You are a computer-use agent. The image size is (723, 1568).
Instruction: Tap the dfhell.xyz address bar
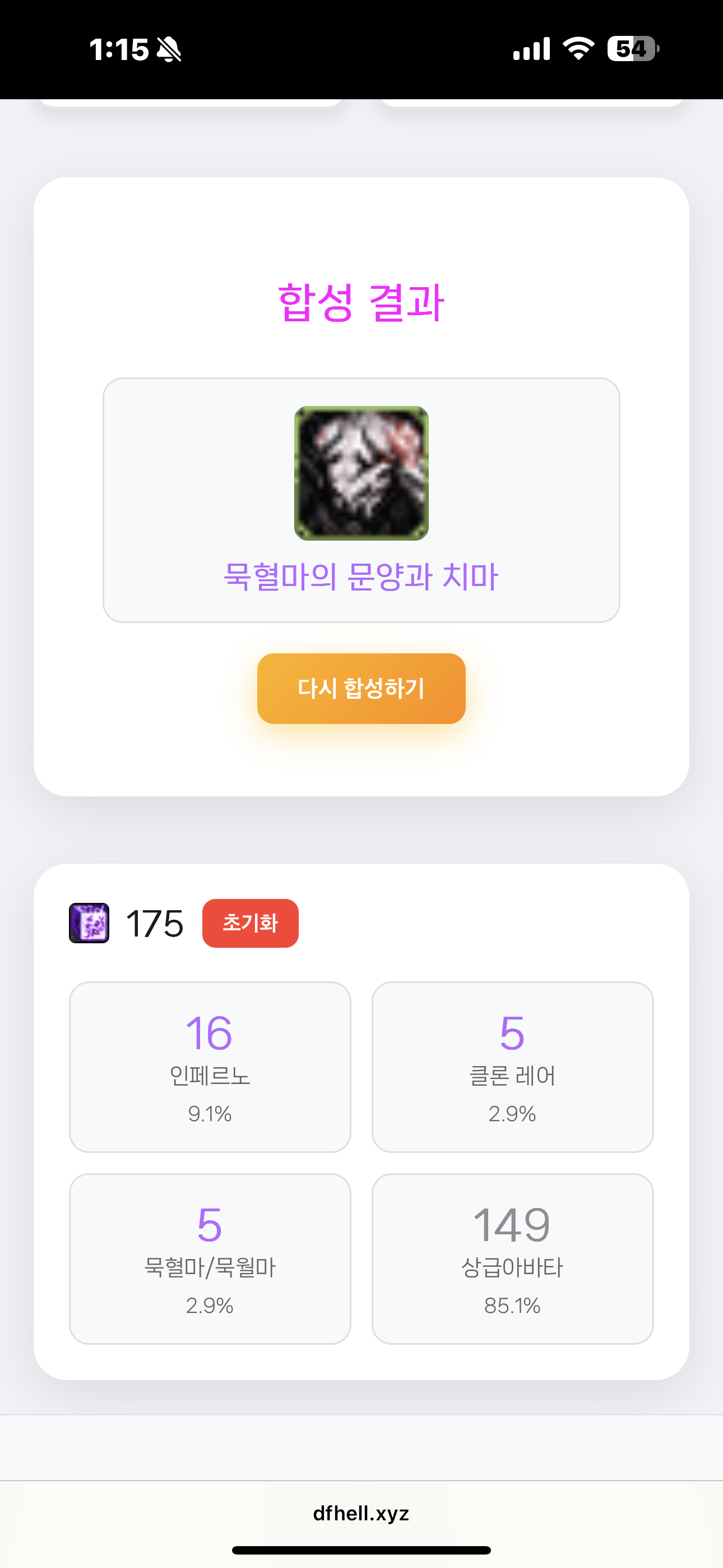(x=361, y=1513)
